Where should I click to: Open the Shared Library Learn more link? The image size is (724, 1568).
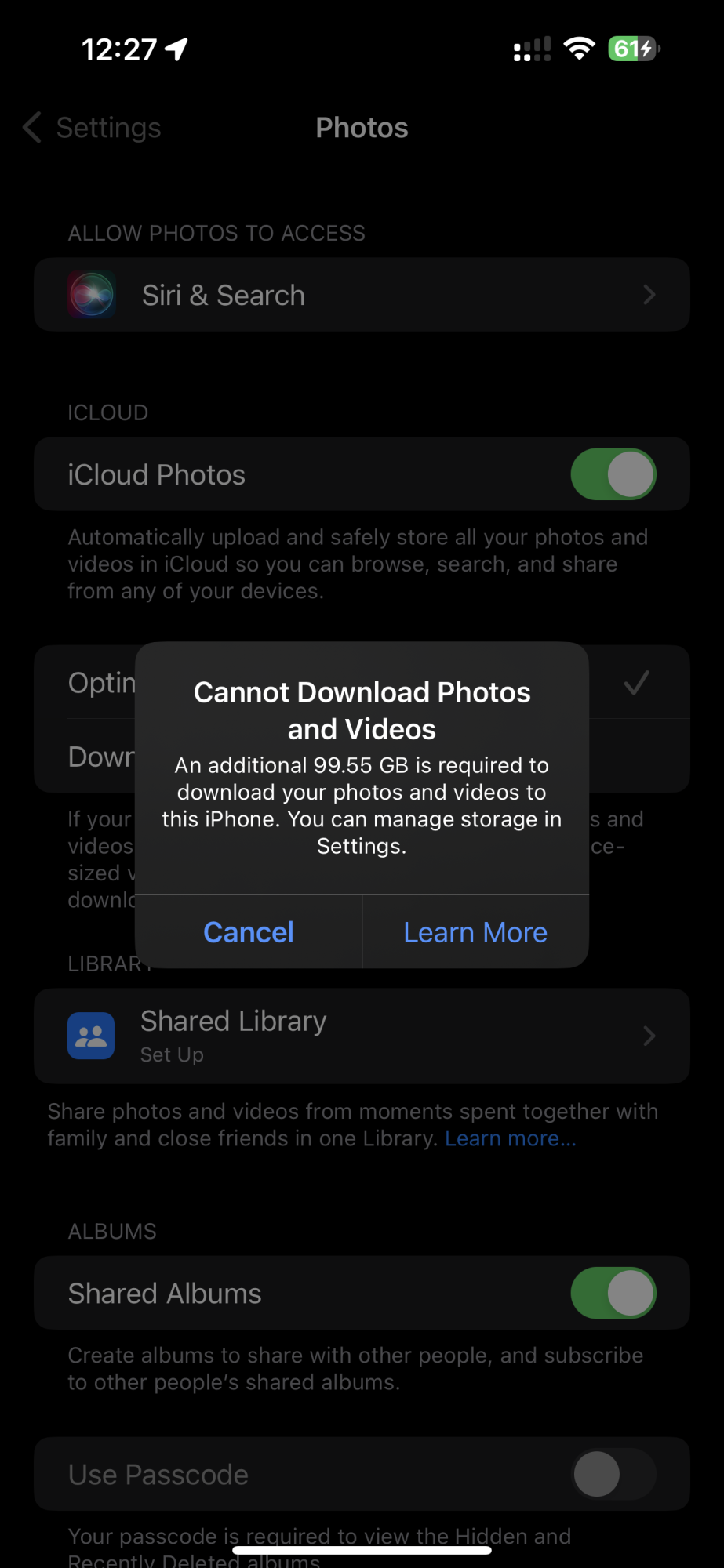510,1138
